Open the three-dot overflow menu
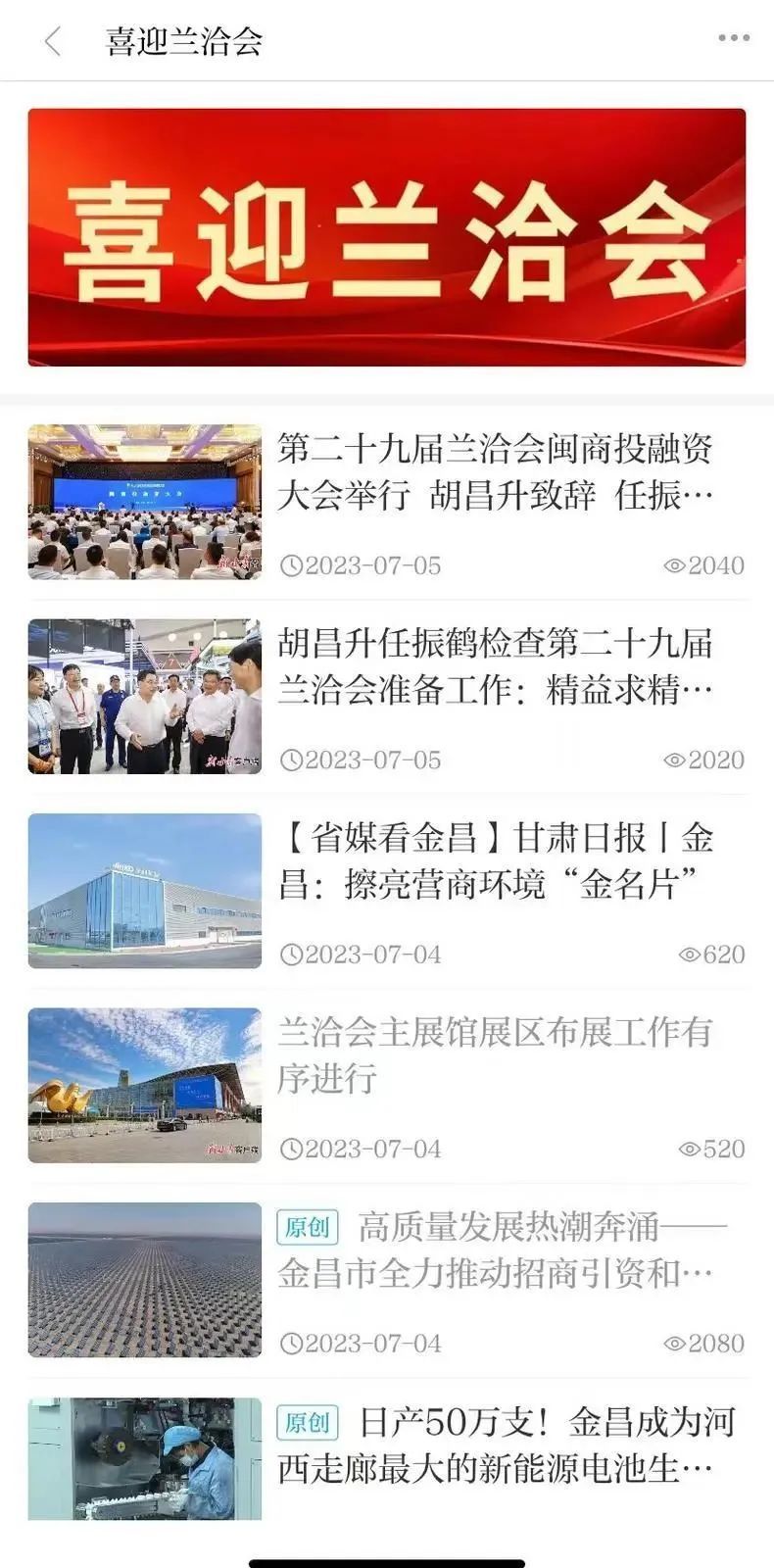Image resolution: width=774 pixels, height=1568 pixels. coord(733,38)
